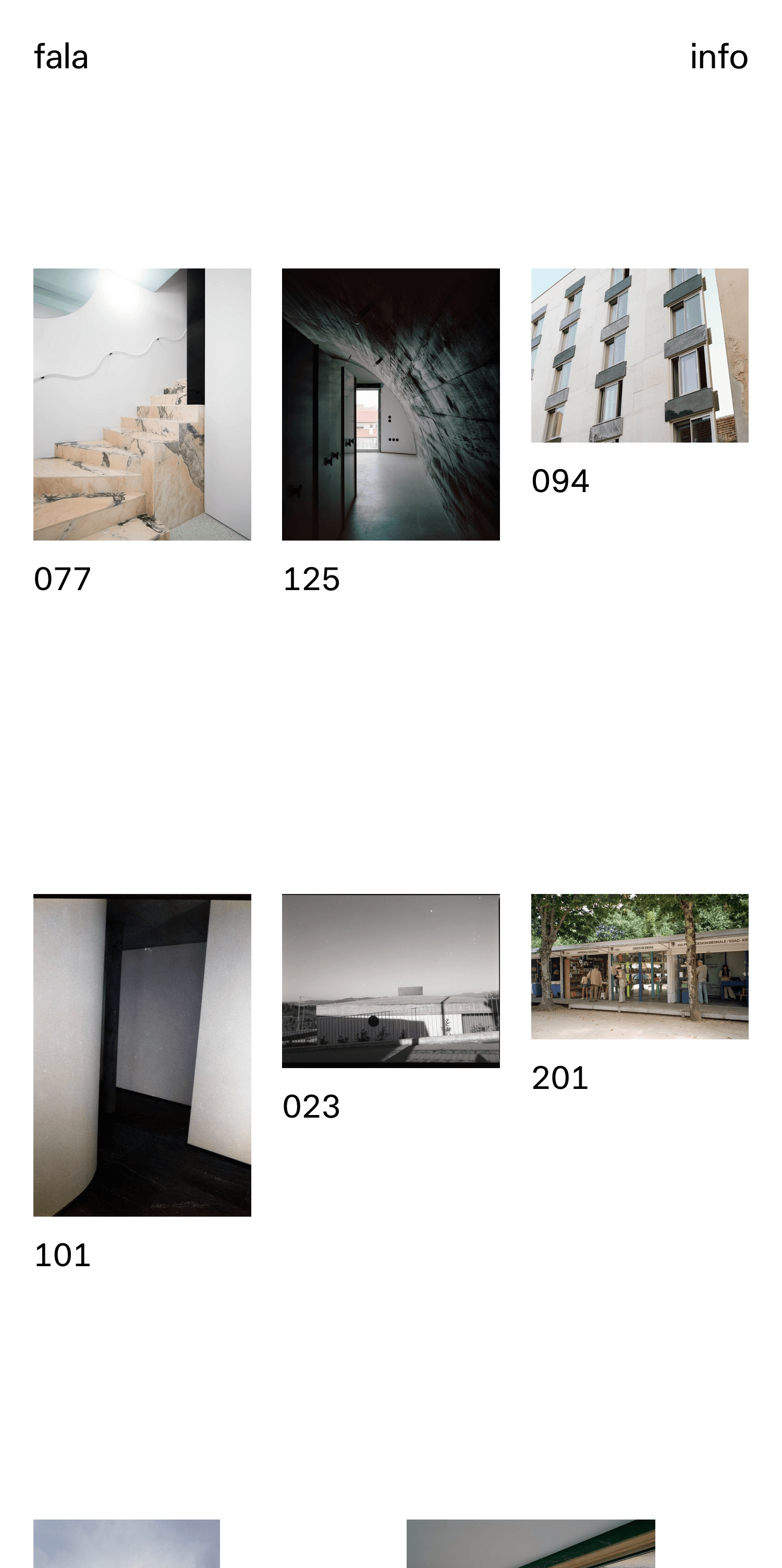Open project 101 with curved white walls
Image resolution: width=782 pixels, height=1568 pixels.
tap(142, 1055)
